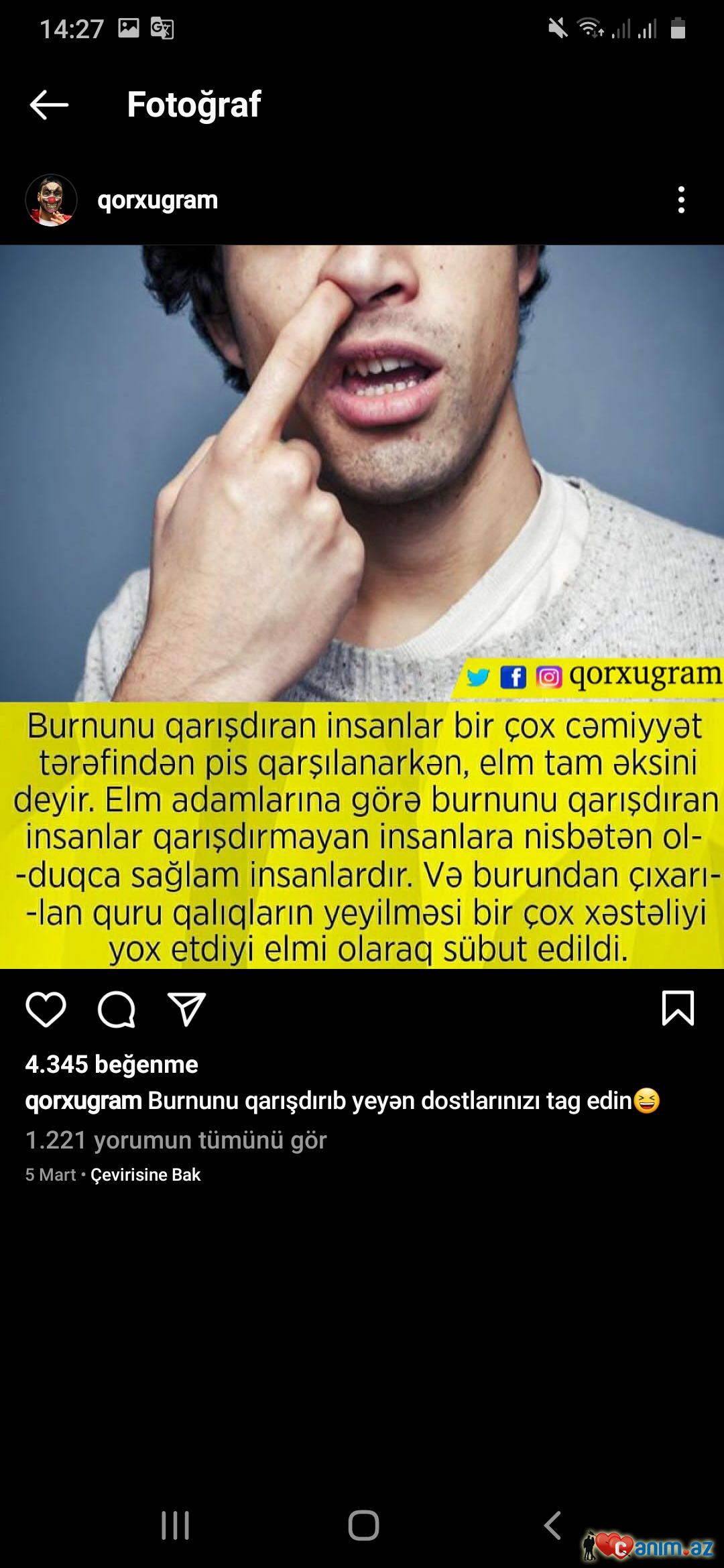The width and height of the screenshot is (724, 1568).
Task: Open the qorxugram post photo
Action: [362, 606]
